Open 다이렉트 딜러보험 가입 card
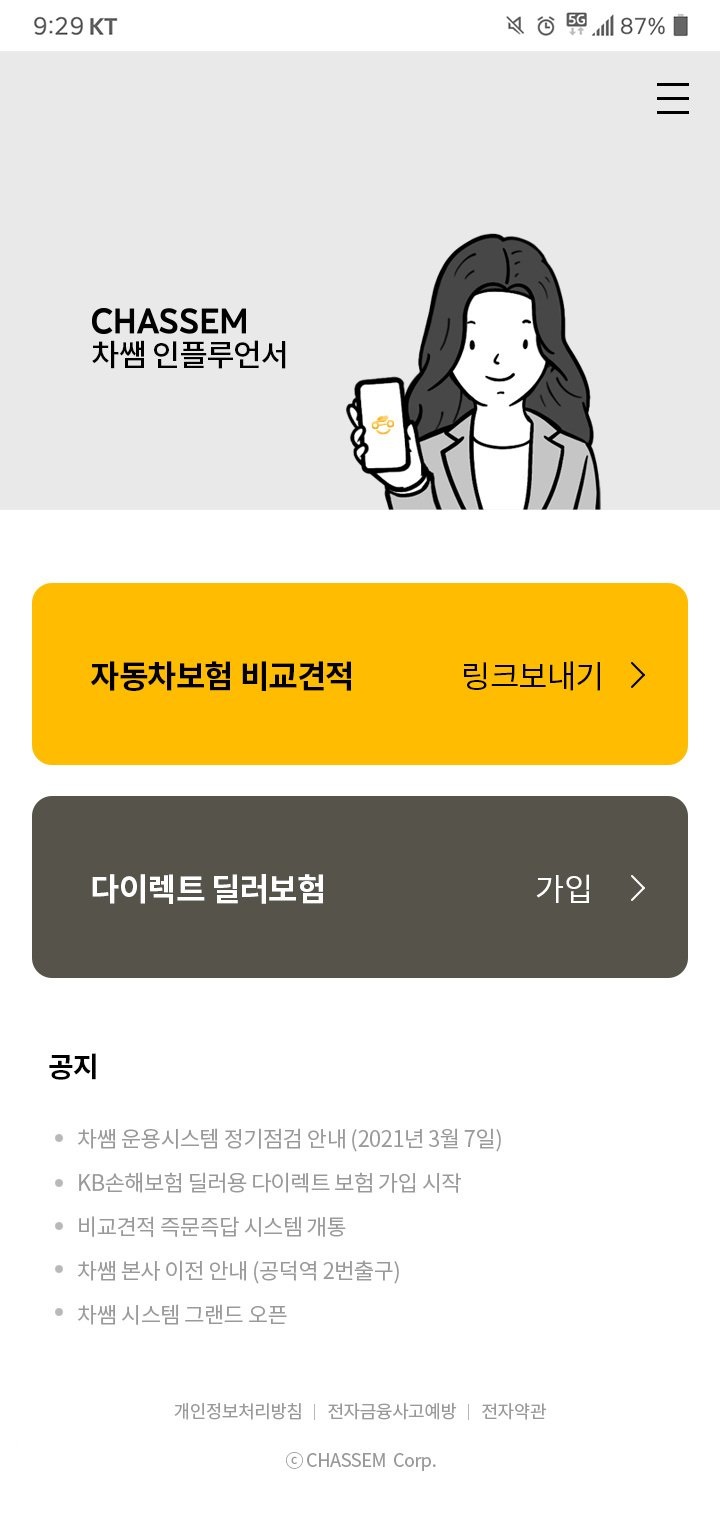Image resolution: width=720 pixels, height=1524 pixels. pos(360,887)
